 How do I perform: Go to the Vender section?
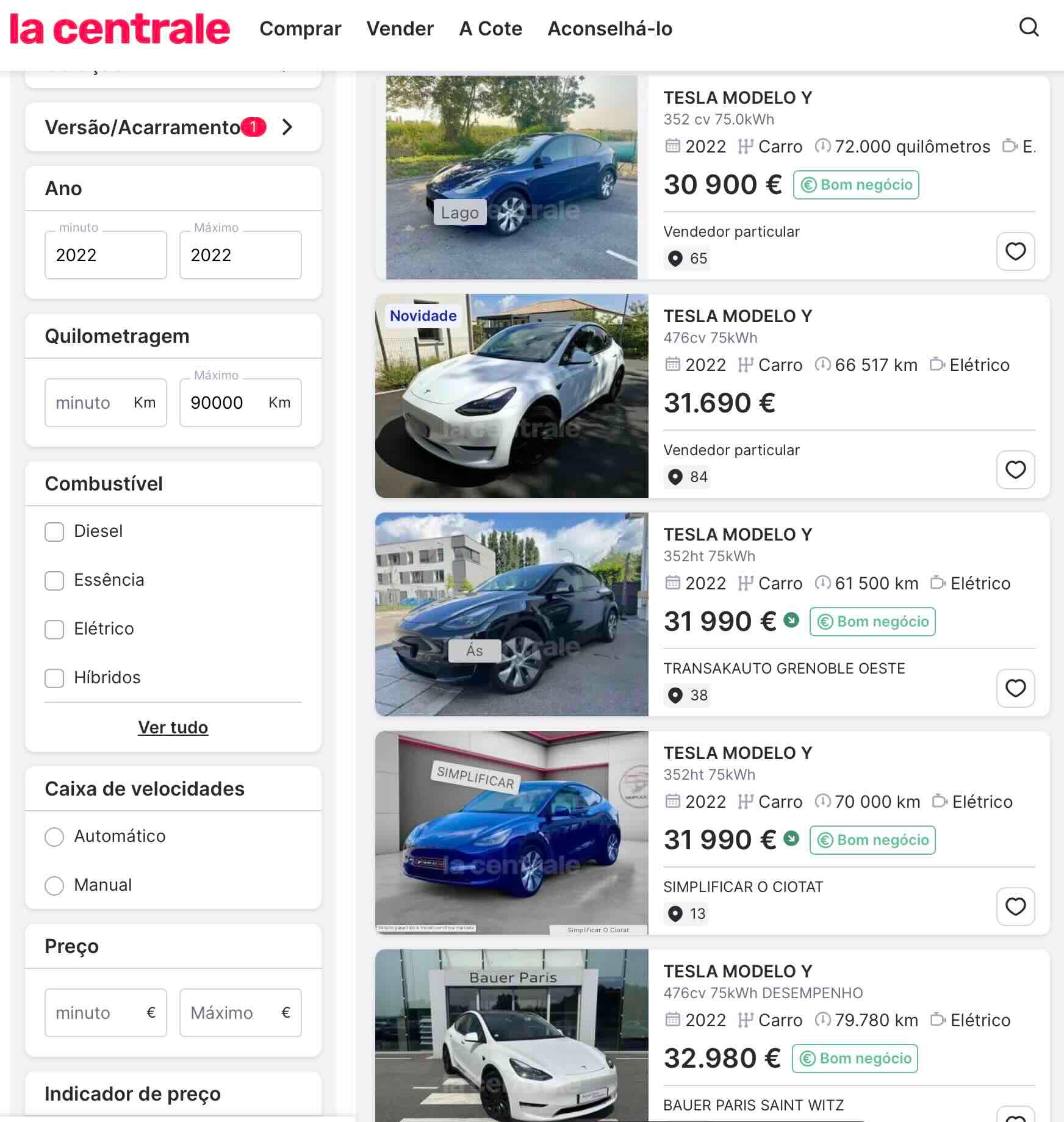point(400,29)
